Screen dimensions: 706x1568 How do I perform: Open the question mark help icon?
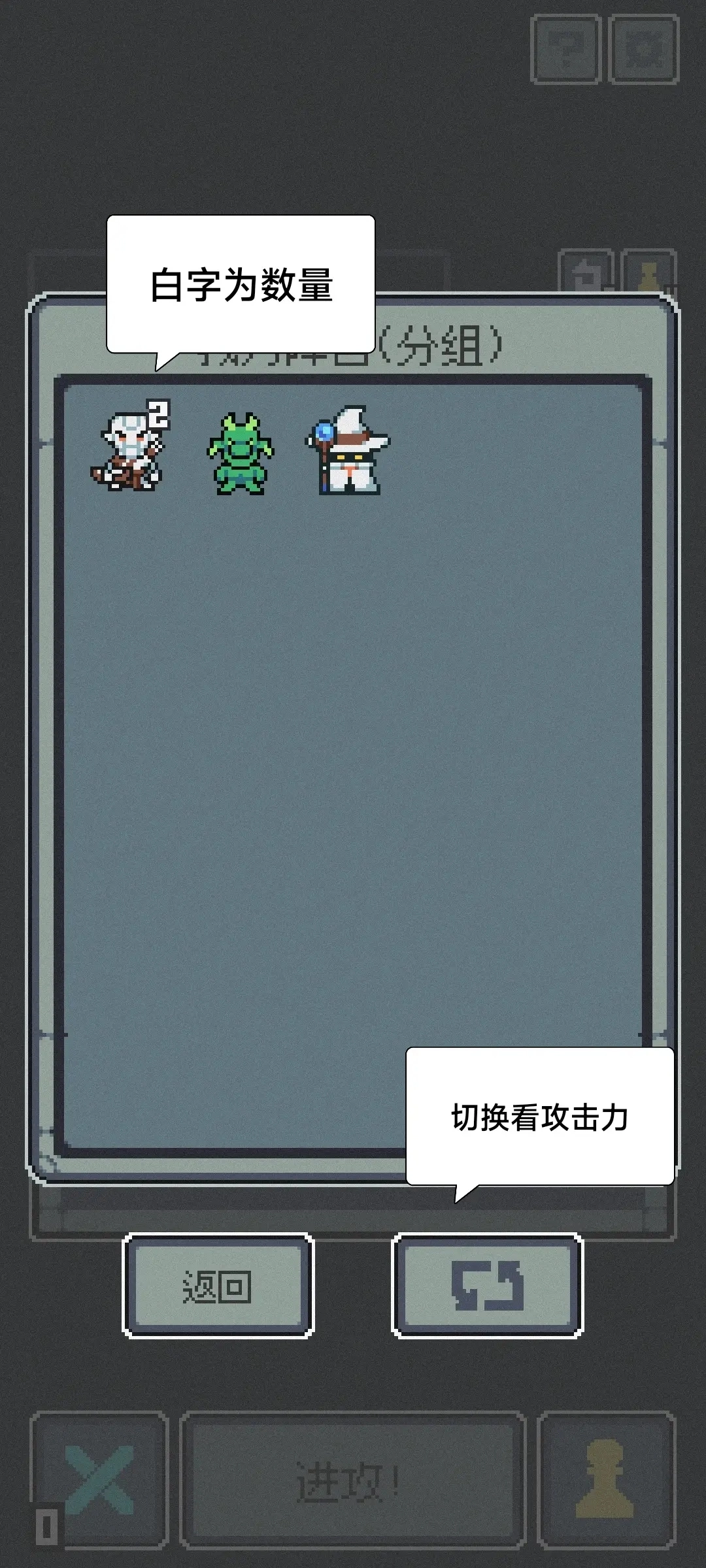click(566, 50)
